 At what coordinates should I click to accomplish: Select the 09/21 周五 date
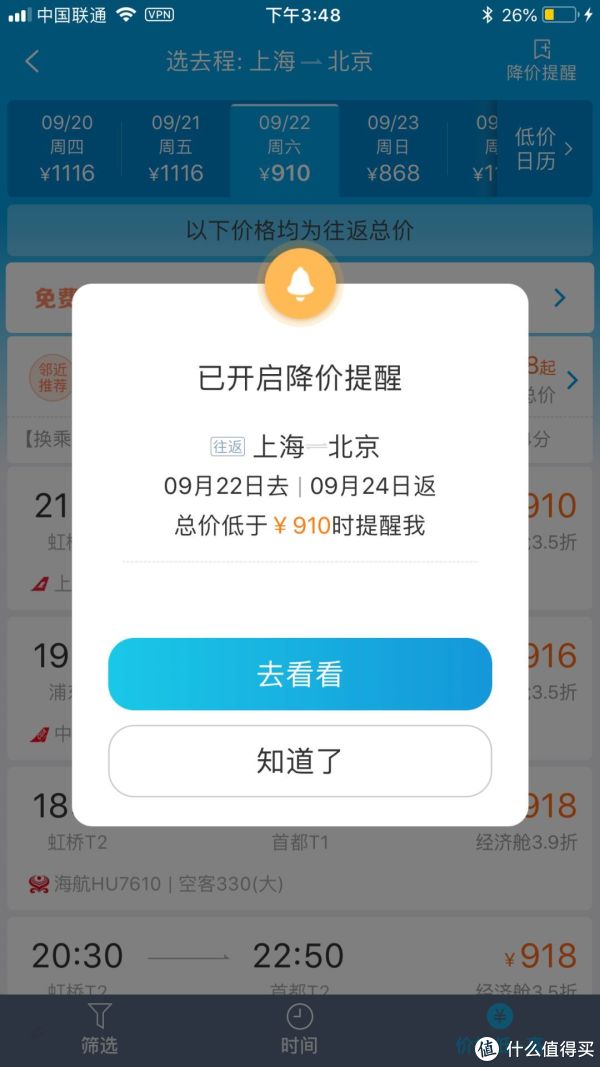(x=175, y=148)
